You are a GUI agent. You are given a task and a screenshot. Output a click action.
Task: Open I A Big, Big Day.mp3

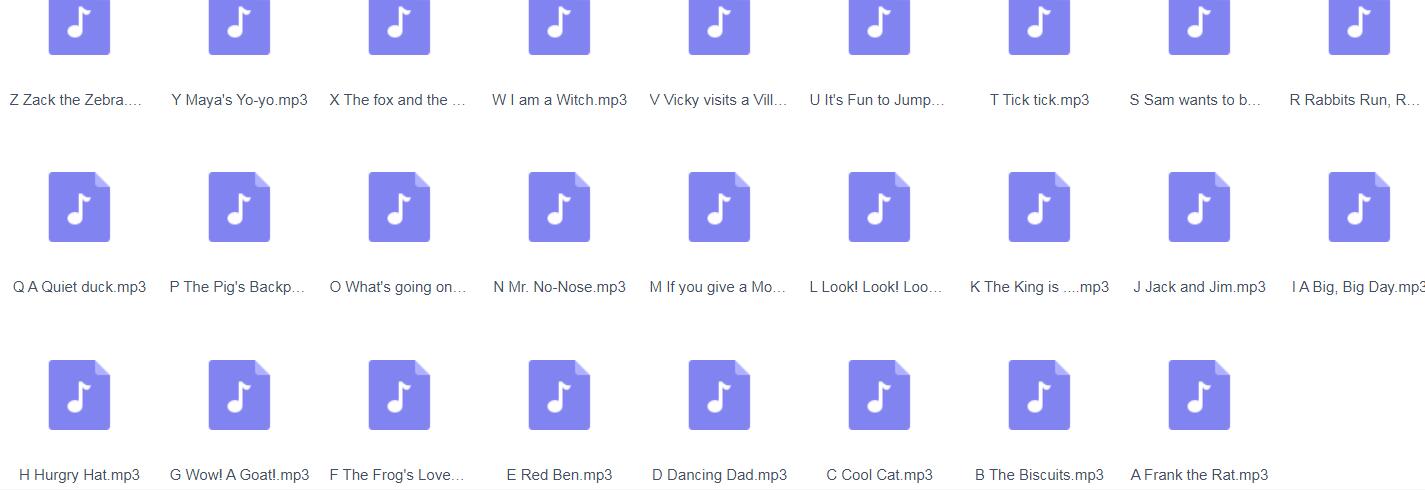point(1359,207)
